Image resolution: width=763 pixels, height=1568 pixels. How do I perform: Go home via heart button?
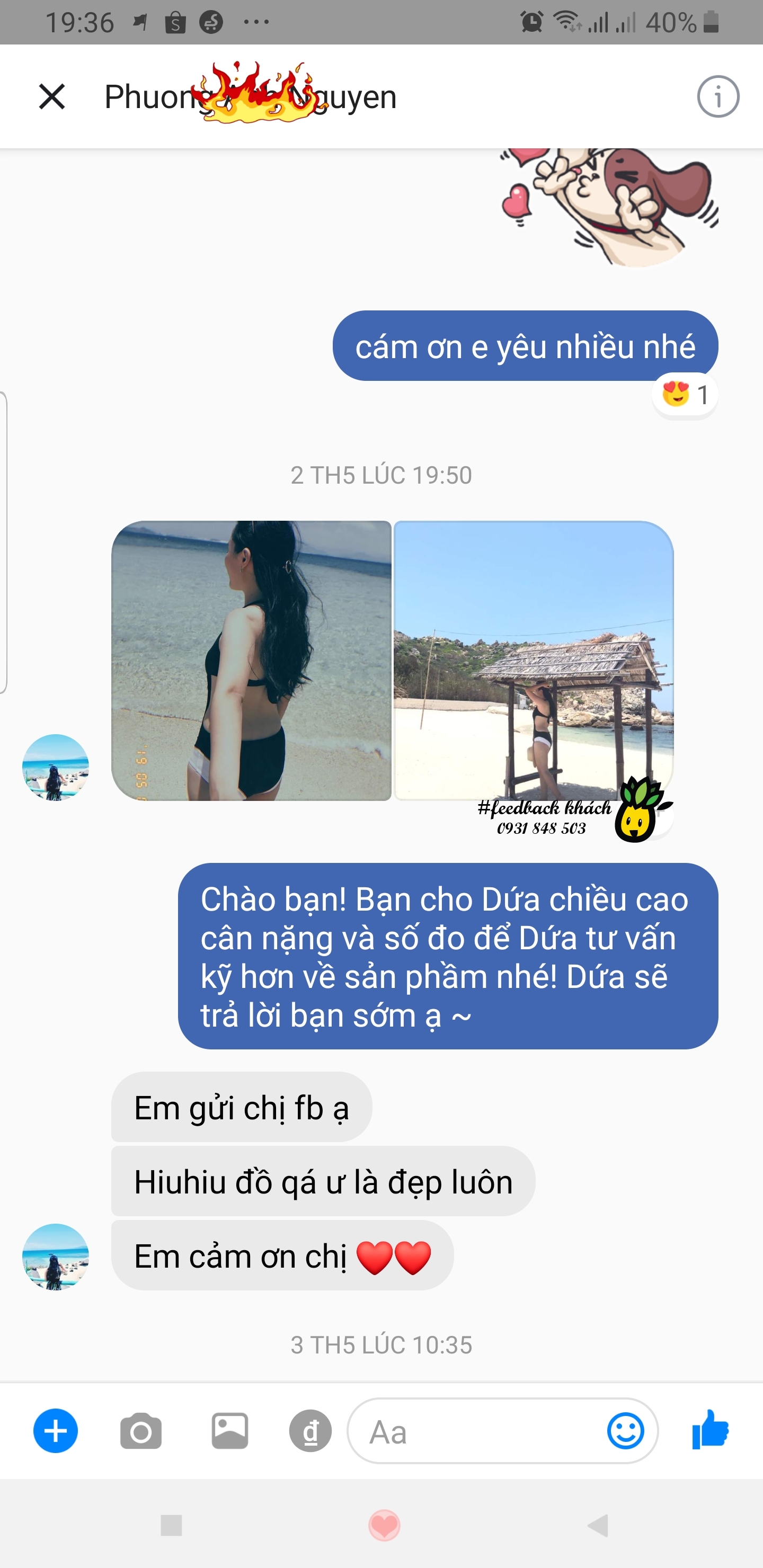tap(384, 1526)
